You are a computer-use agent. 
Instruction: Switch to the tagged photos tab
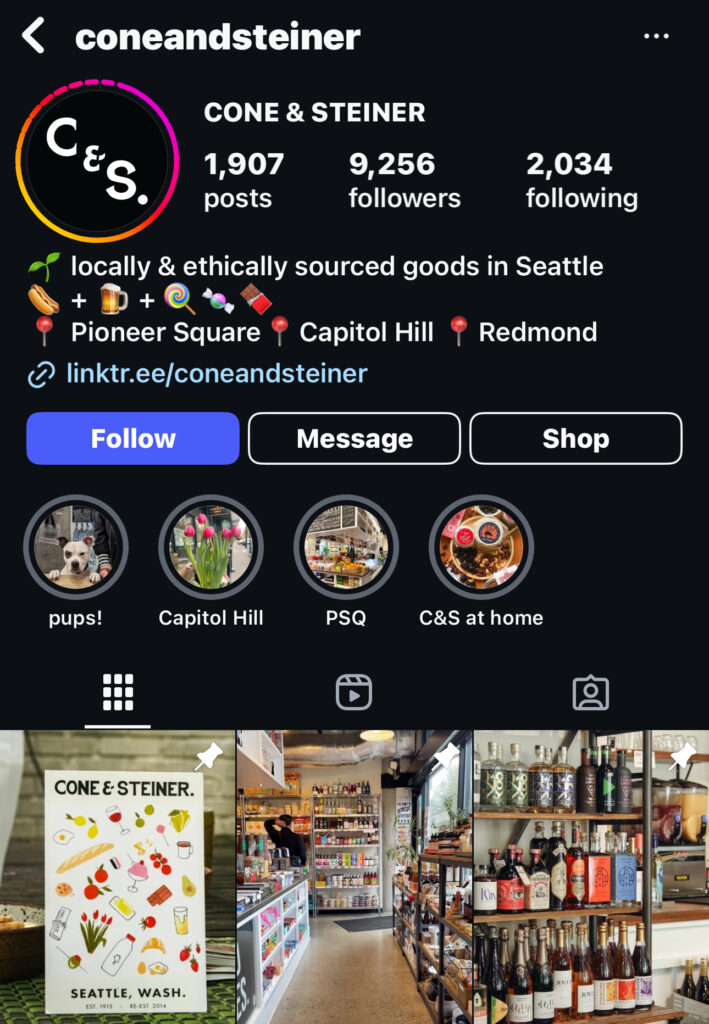pos(590,692)
